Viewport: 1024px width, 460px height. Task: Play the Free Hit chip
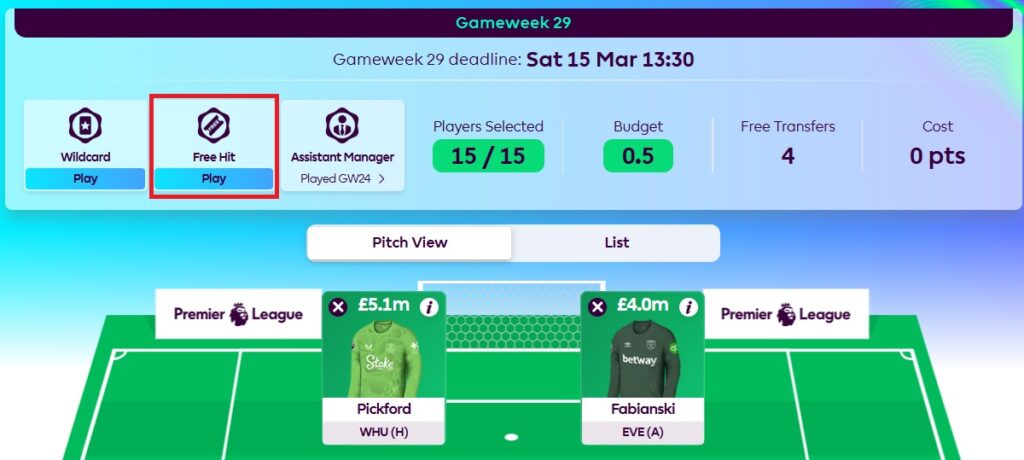pyautogui.click(x=213, y=179)
